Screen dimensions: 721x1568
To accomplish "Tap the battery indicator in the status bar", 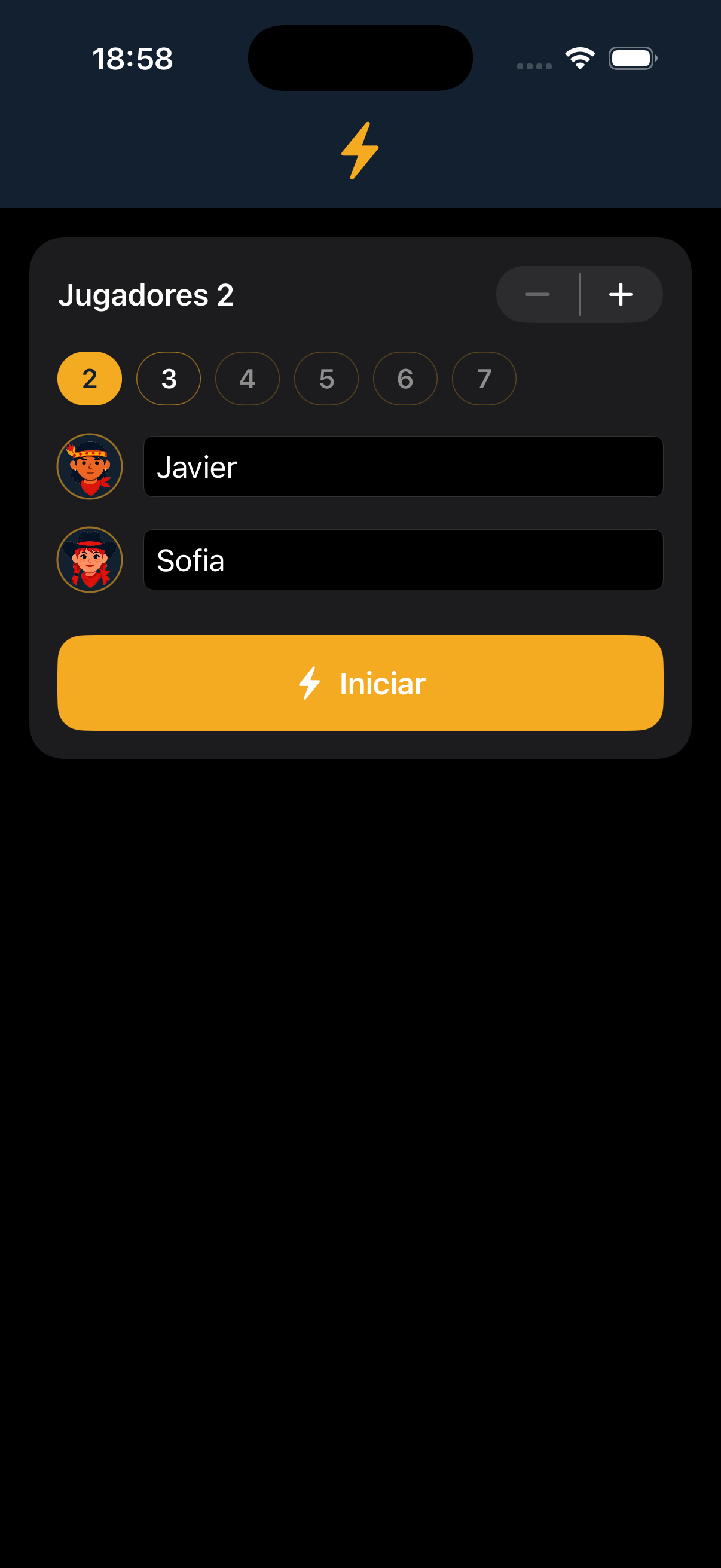I will (631, 58).
